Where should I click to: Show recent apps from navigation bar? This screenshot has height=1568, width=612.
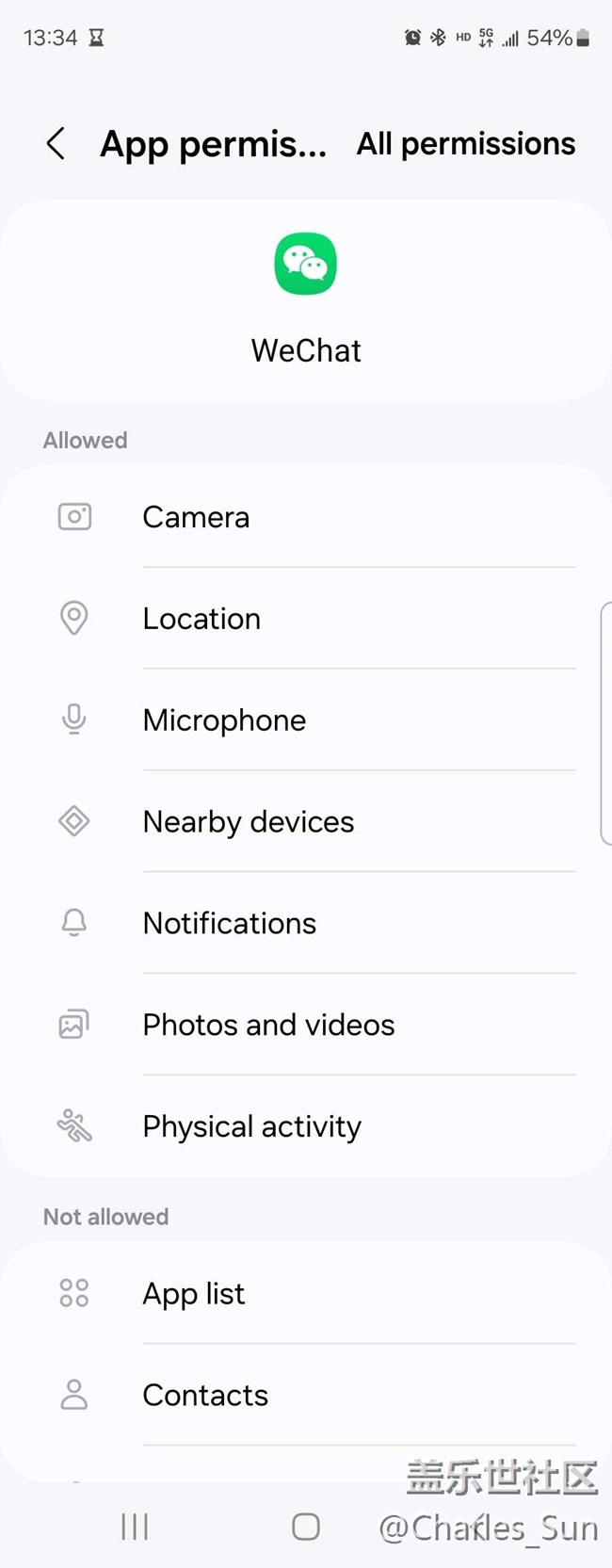[135, 1527]
